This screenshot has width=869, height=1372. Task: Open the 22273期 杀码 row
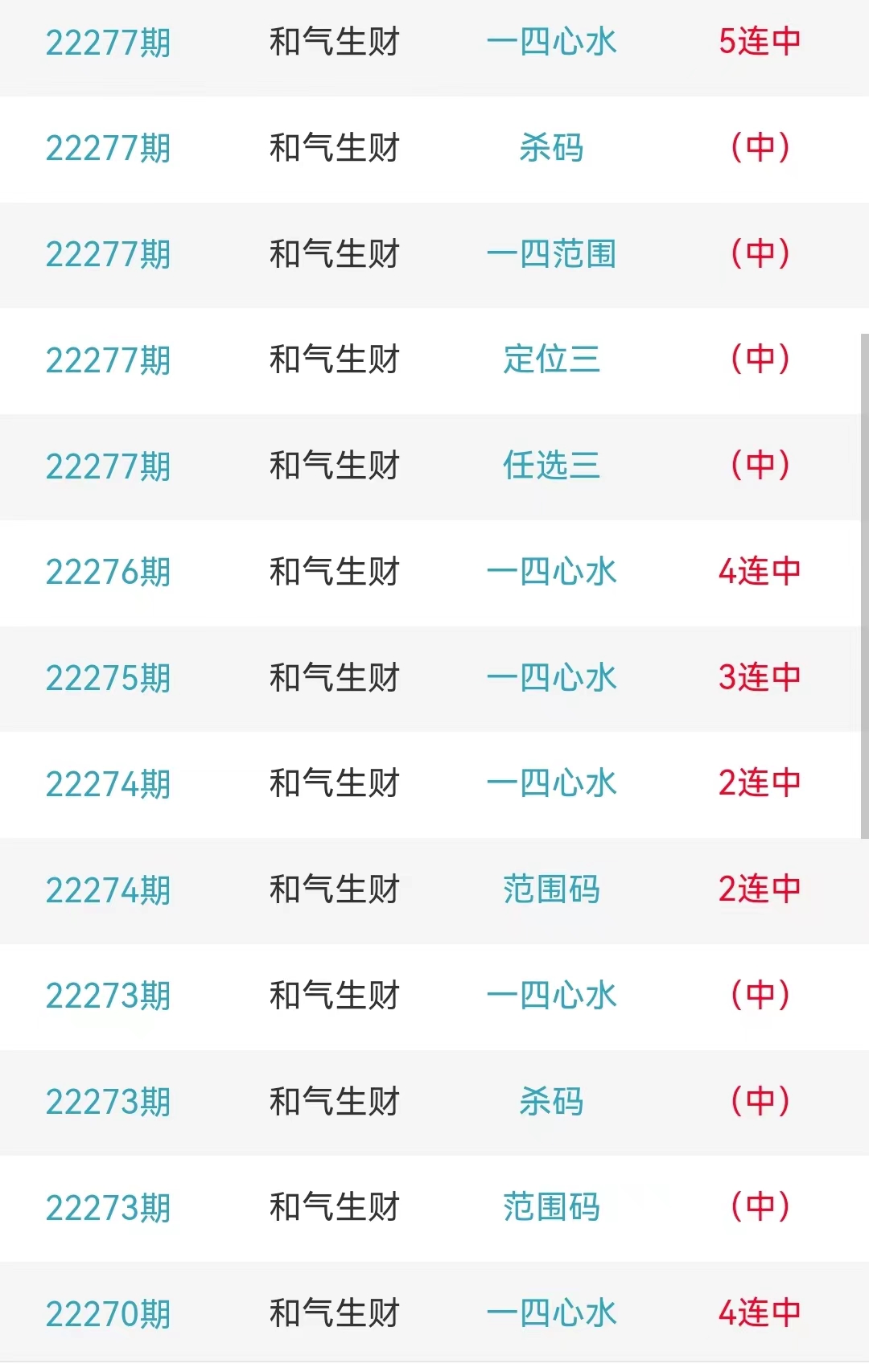551,1102
